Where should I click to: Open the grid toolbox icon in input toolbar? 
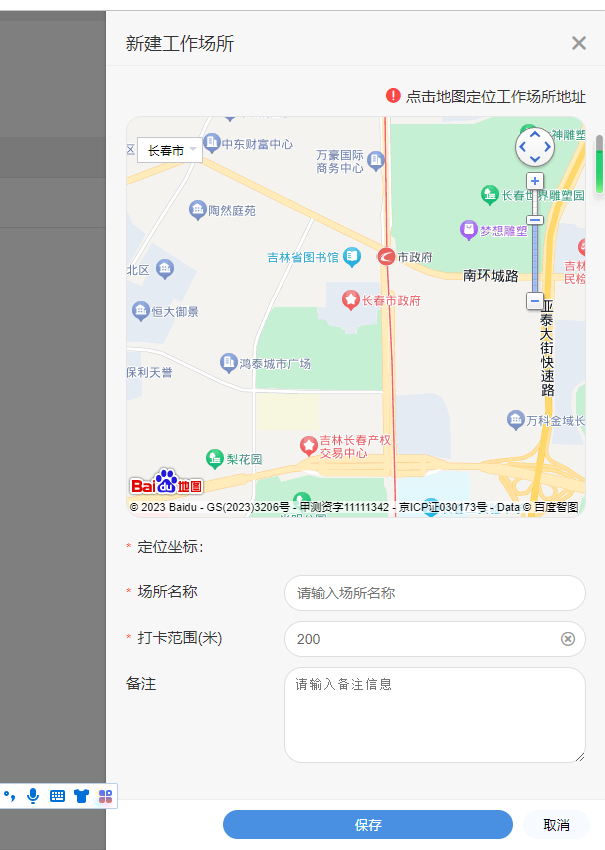[x=105, y=796]
